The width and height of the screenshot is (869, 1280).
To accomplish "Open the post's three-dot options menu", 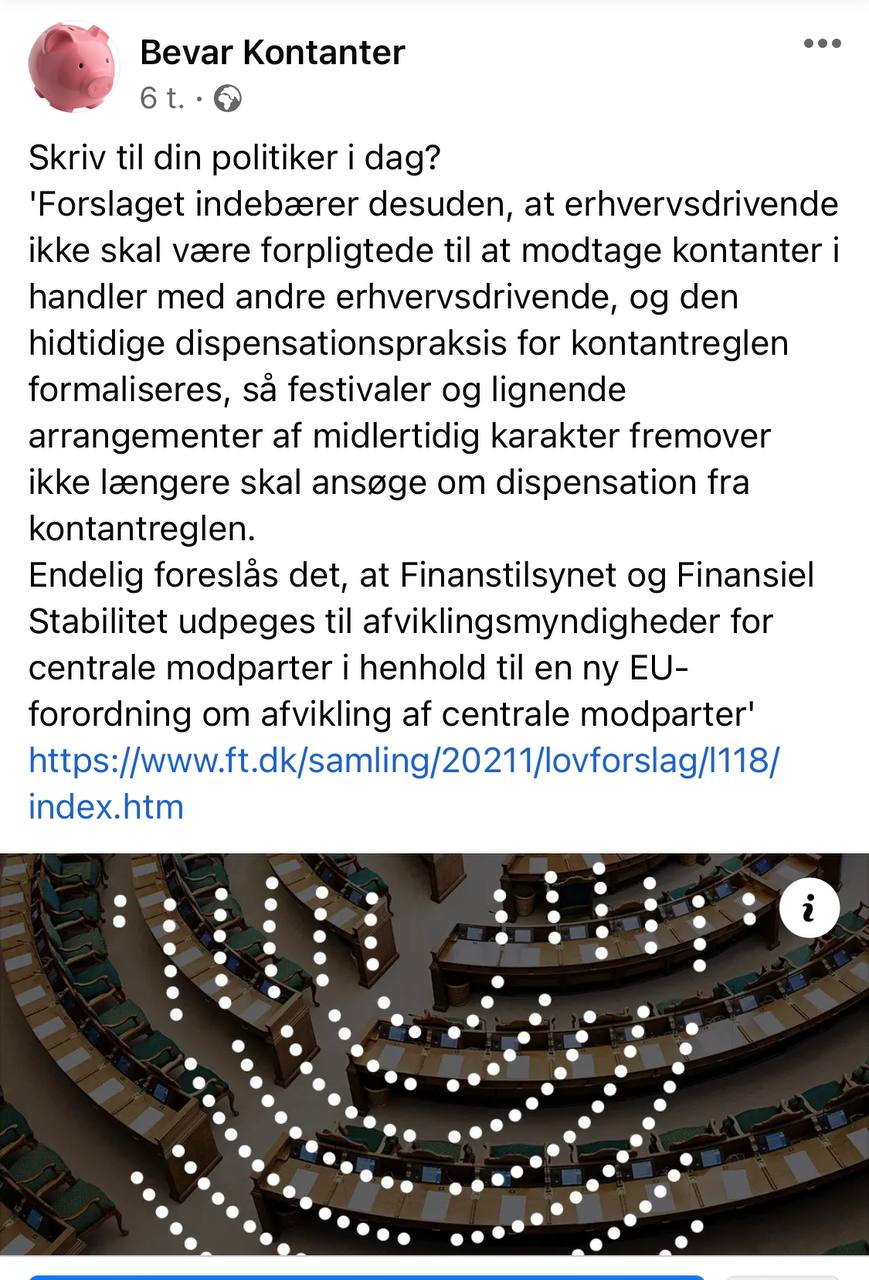I will pos(822,44).
